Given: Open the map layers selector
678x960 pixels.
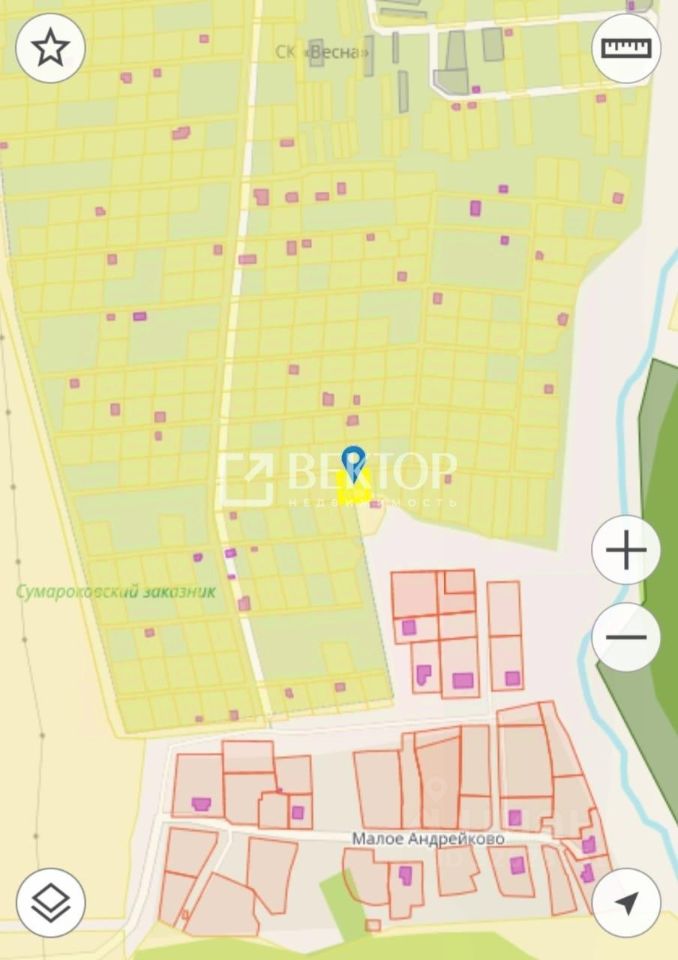Looking at the screenshot, I should click(x=50, y=903).
